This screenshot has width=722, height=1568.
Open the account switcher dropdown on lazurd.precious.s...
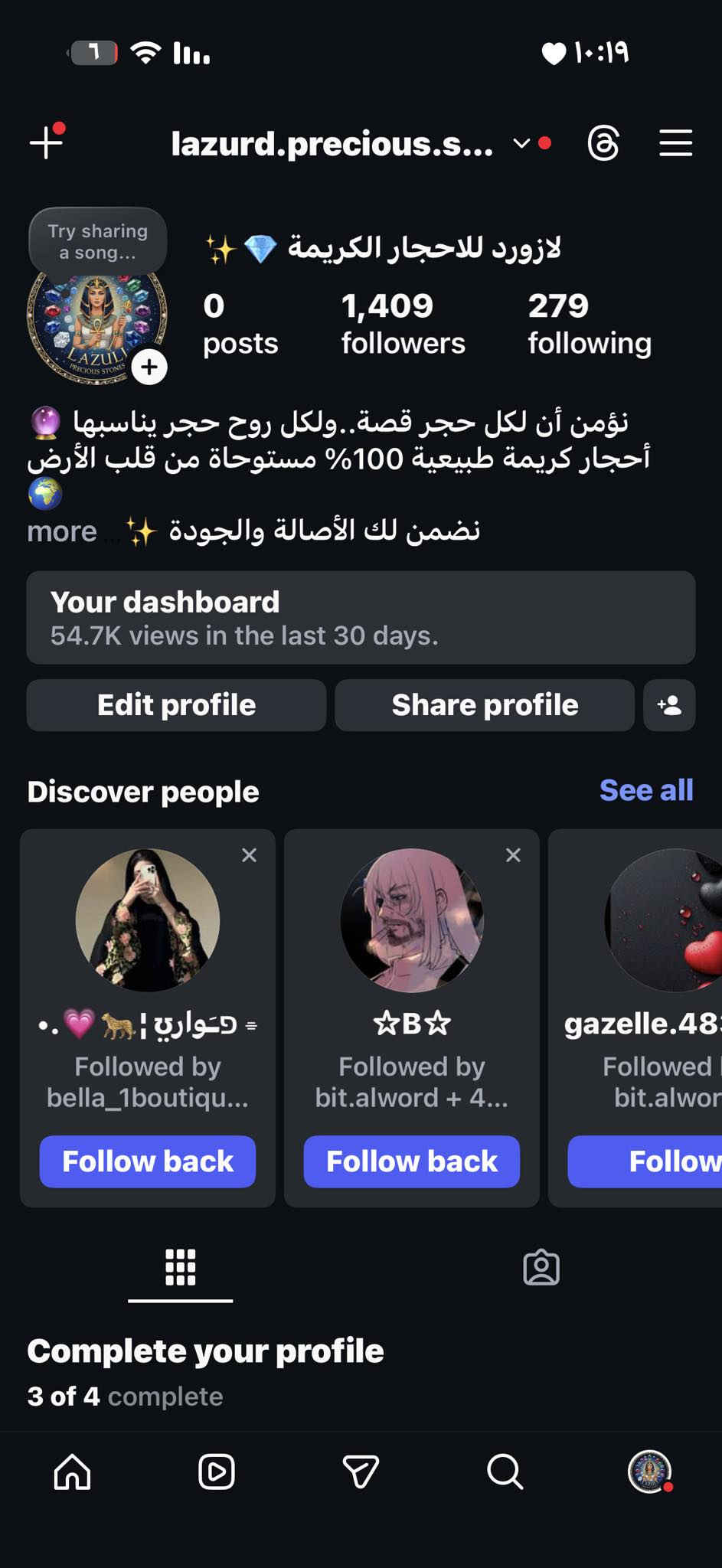pyautogui.click(x=521, y=143)
